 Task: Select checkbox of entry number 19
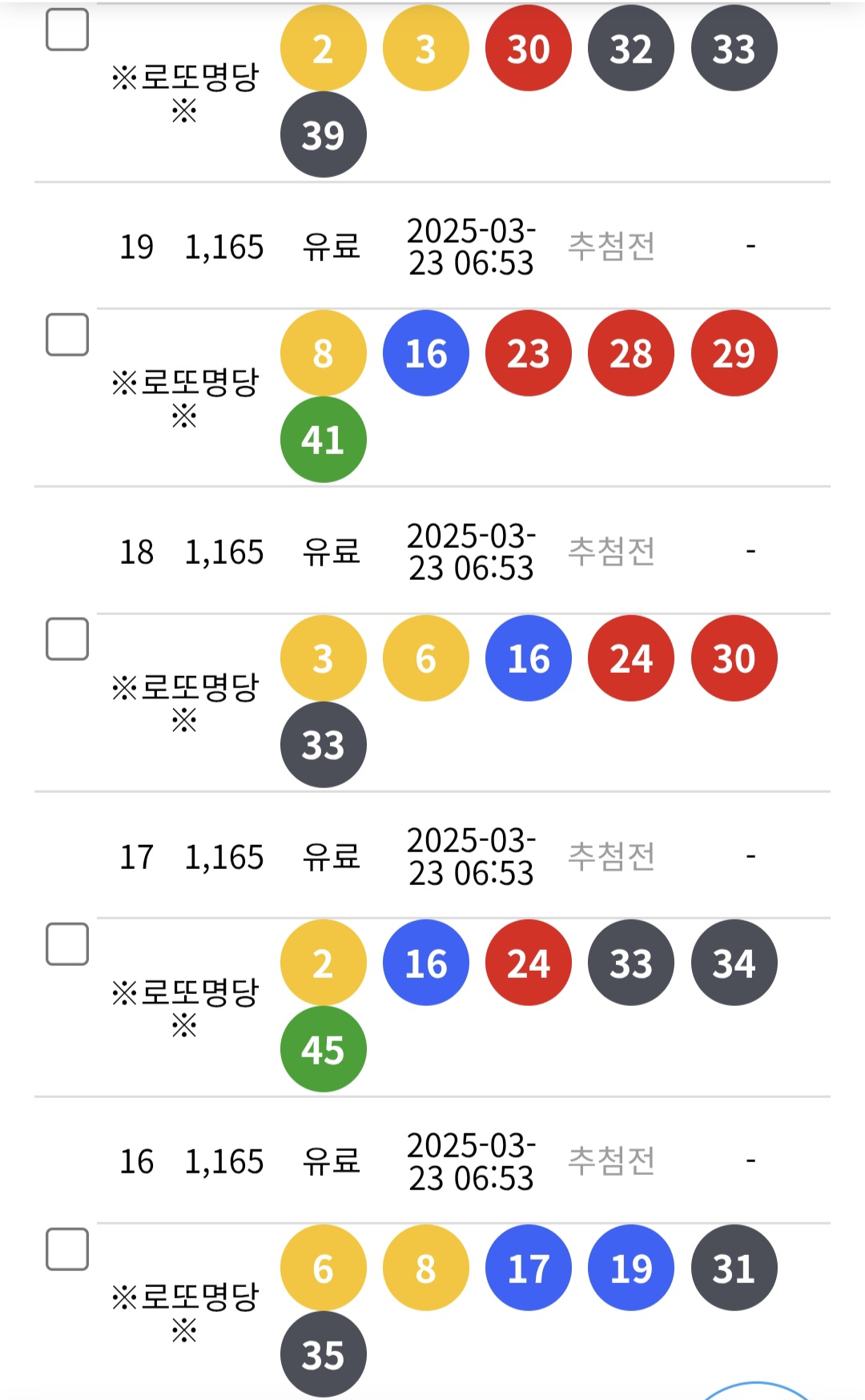(67, 335)
